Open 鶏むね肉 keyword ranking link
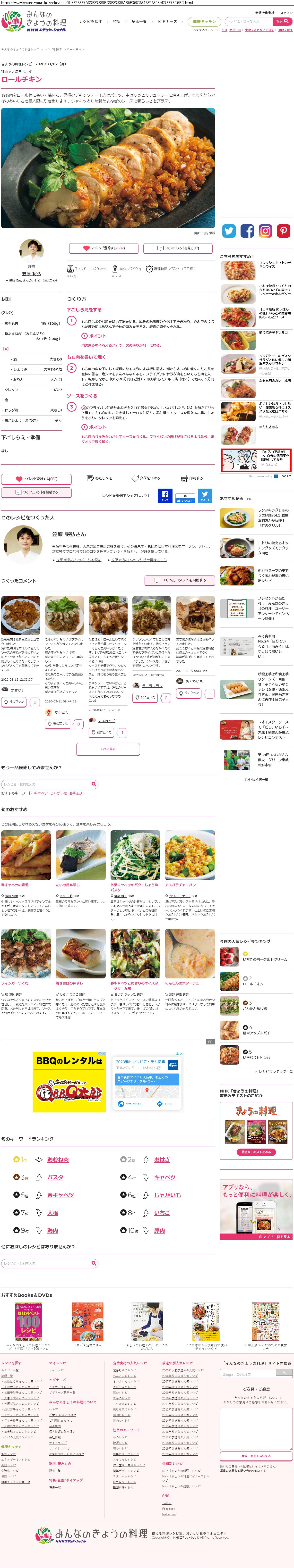294x1568 pixels. 58,1159
